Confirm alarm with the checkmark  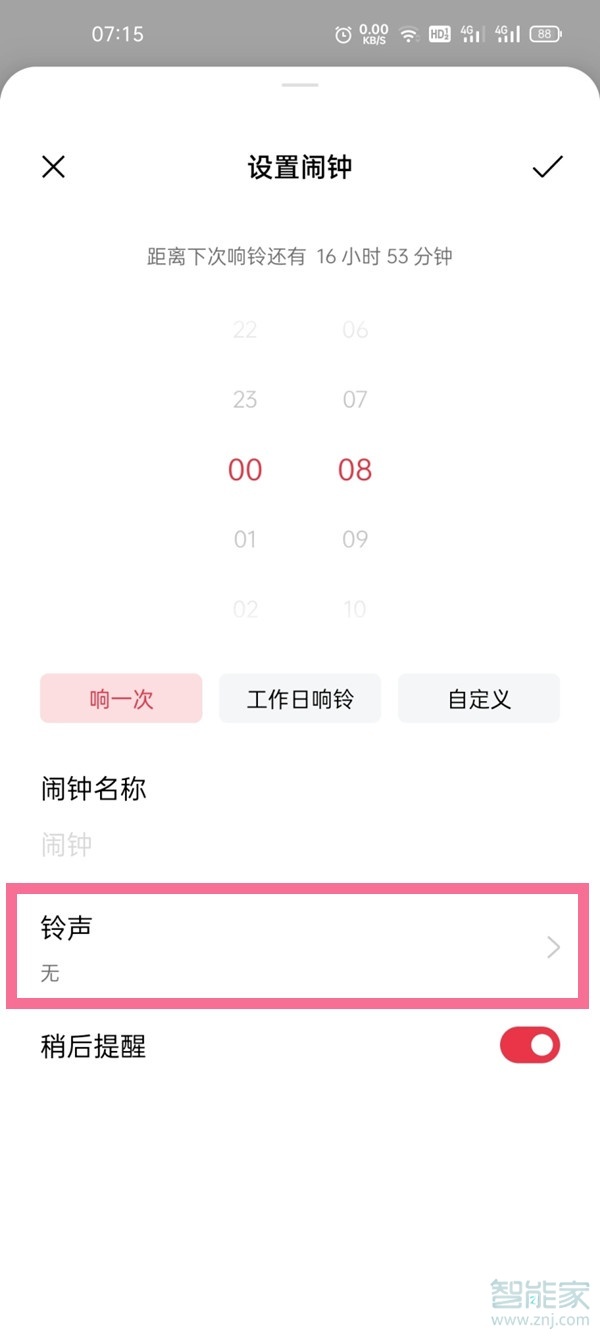(547, 167)
